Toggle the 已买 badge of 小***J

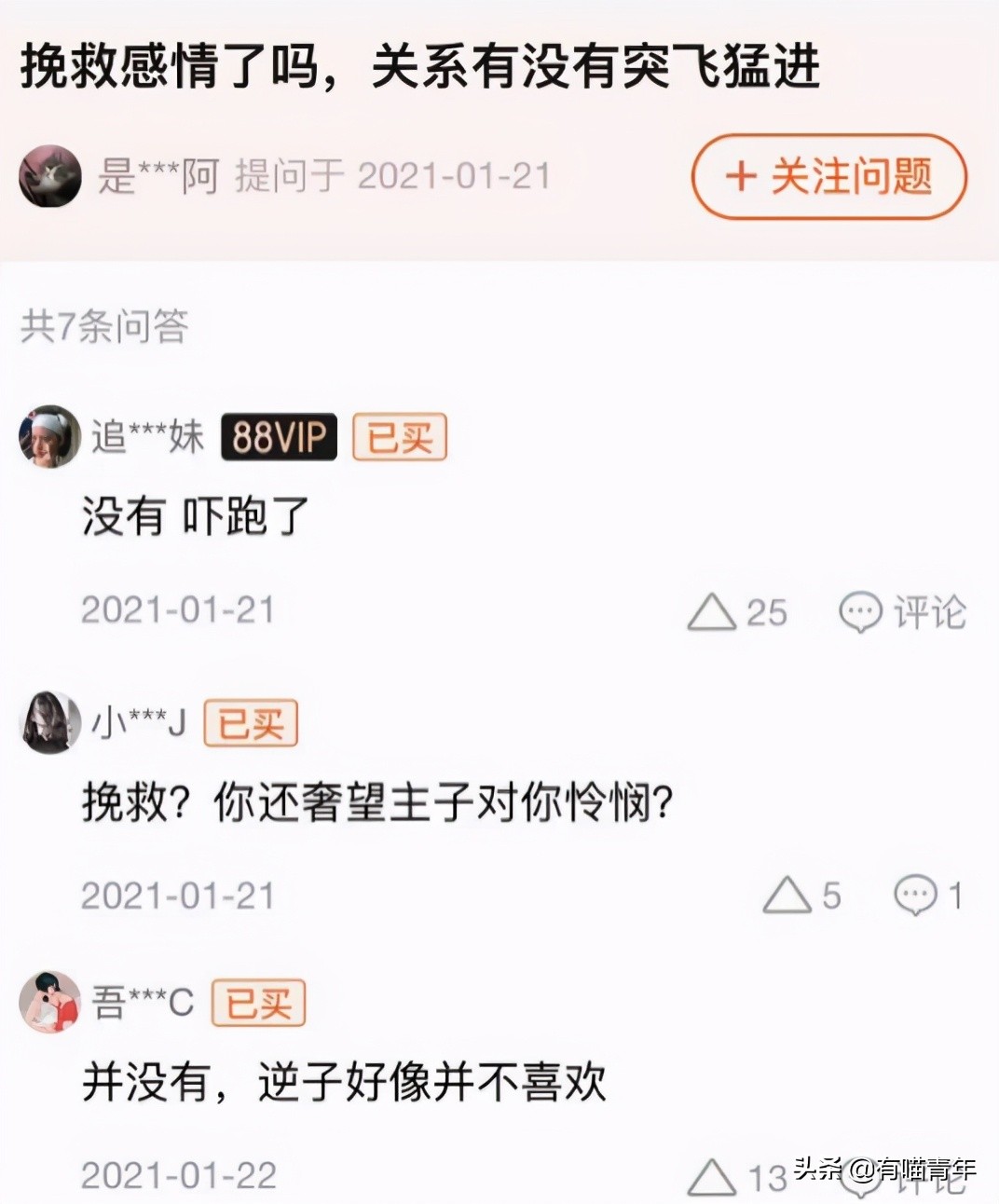[x=251, y=724]
